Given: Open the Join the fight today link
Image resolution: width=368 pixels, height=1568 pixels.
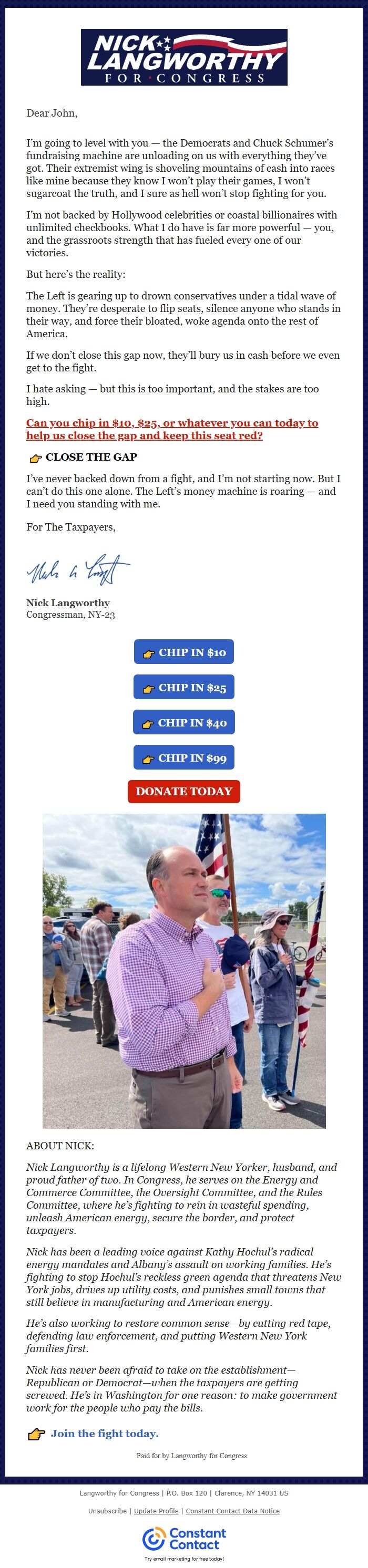Looking at the screenshot, I should pyautogui.click(x=104, y=1434).
